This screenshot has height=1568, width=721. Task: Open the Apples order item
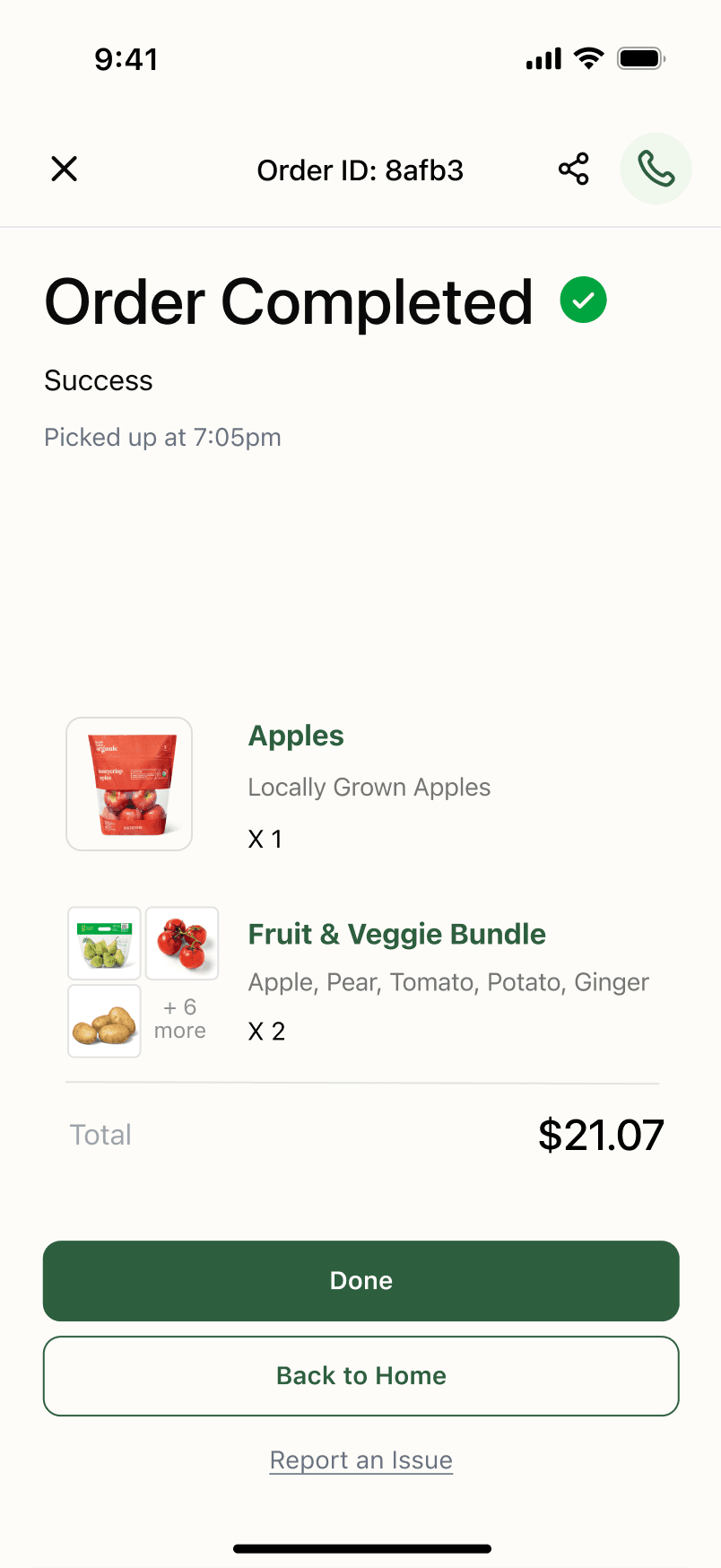[x=296, y=736]
